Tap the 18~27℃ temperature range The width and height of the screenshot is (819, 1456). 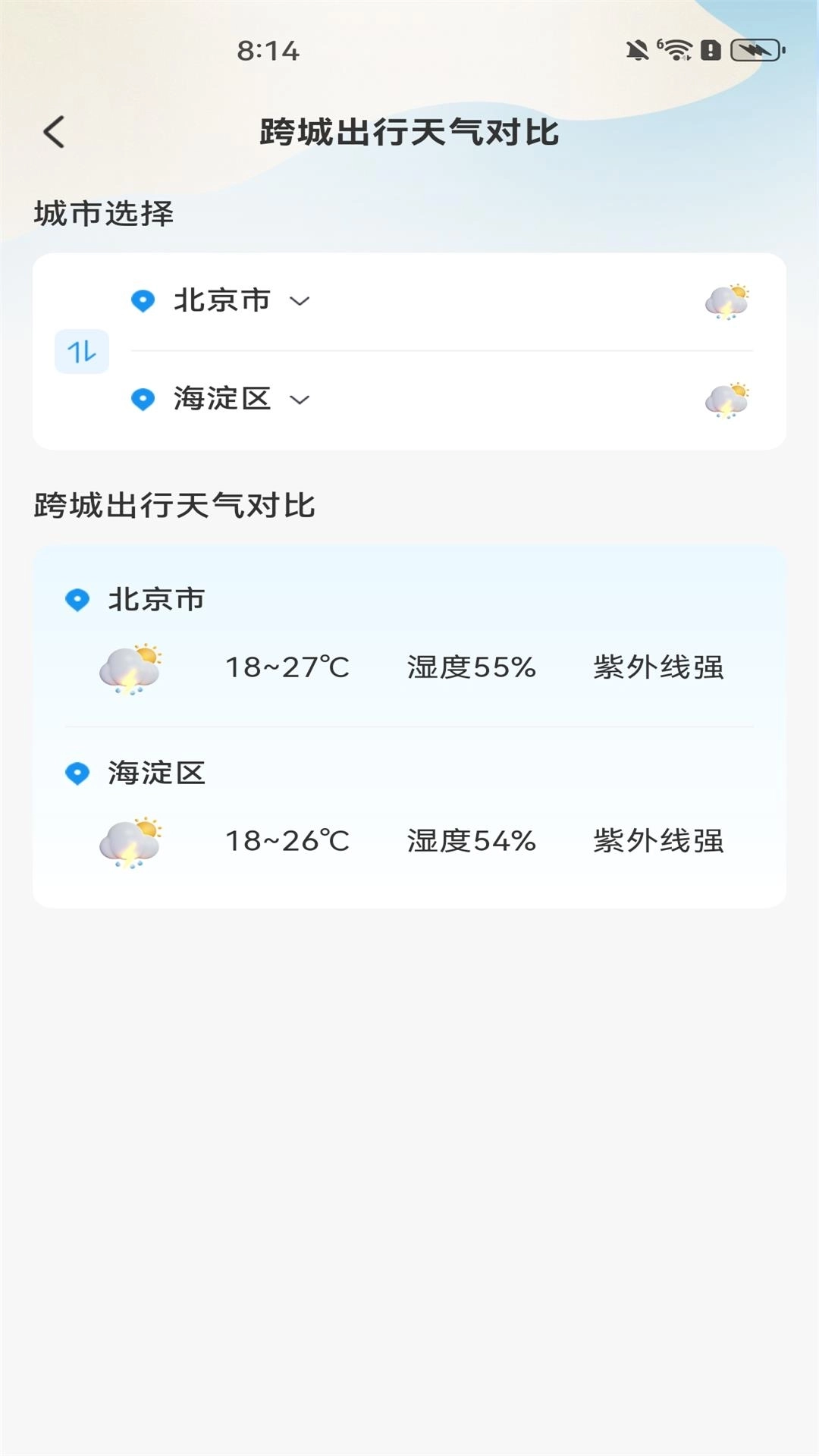288,669
